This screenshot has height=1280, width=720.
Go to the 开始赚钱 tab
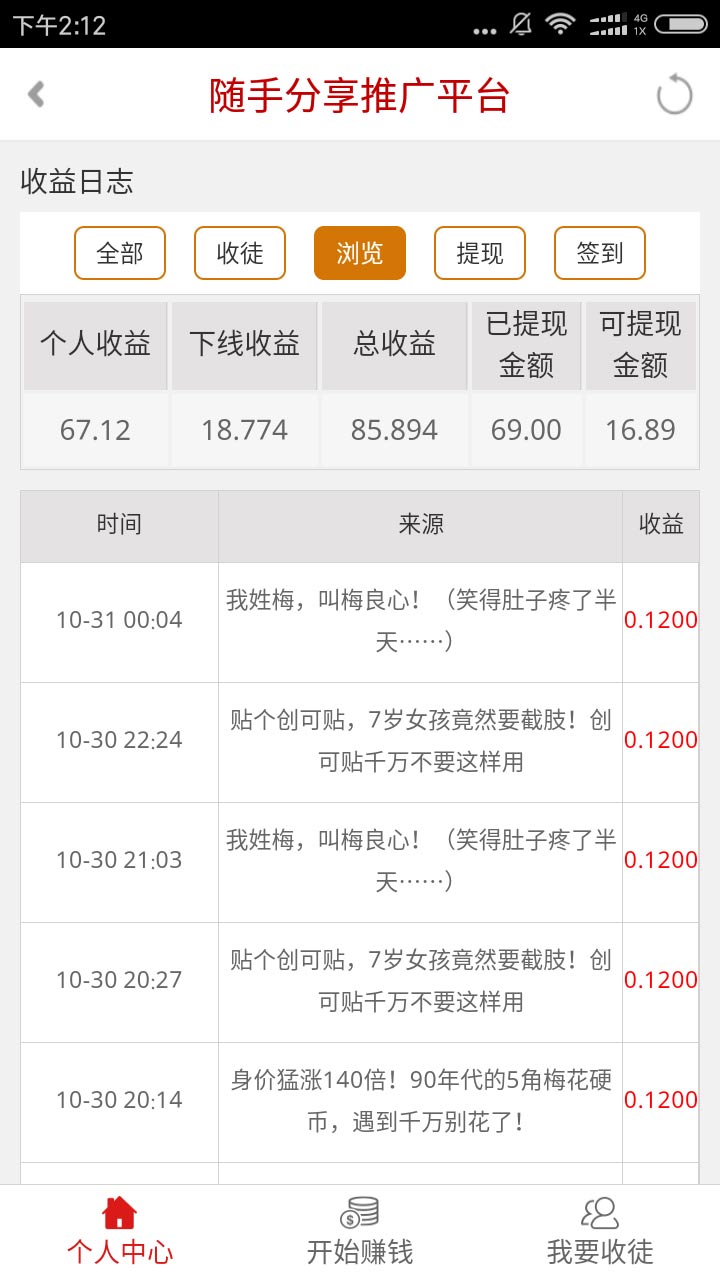pyautogui.click(x=360, y=1232)
